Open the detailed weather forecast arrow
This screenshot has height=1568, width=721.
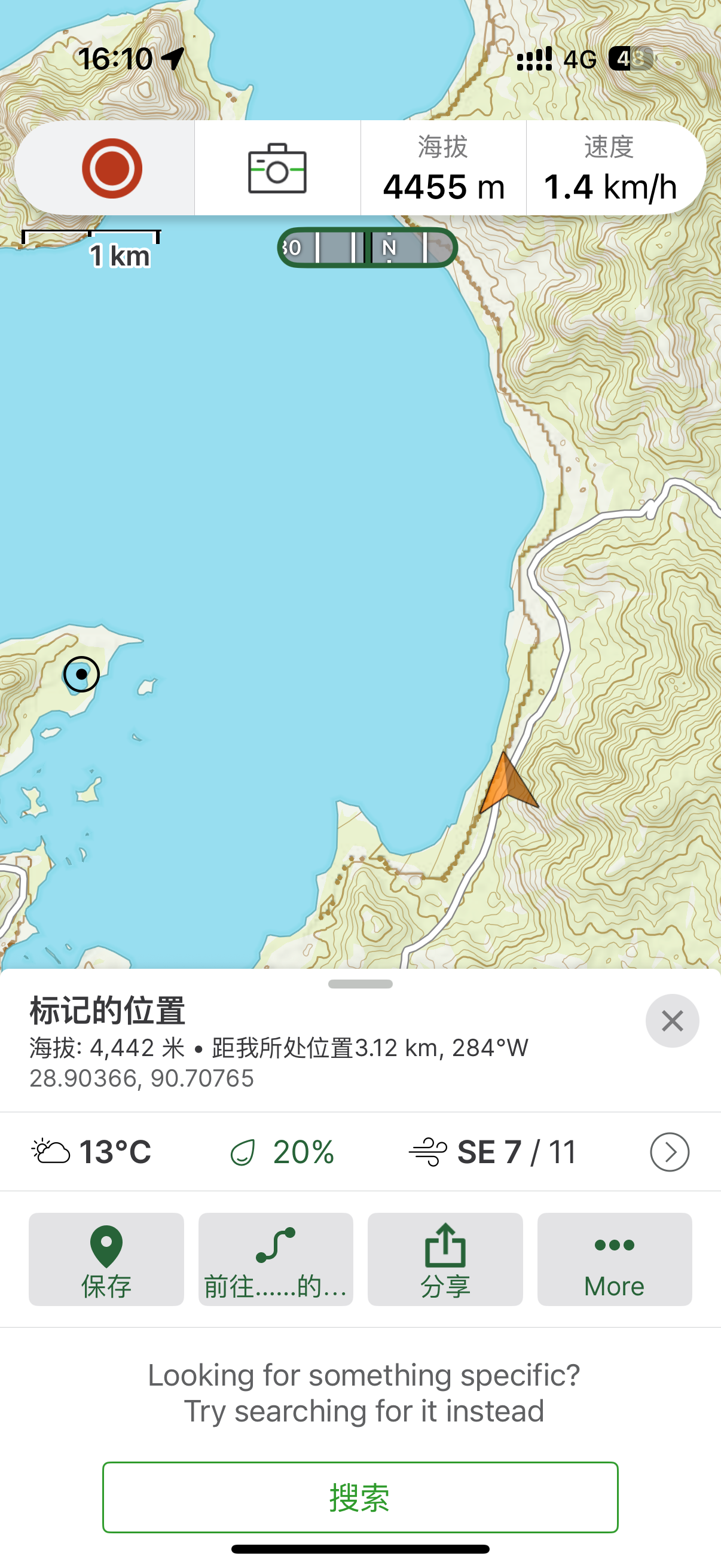(x=669, y=1152)
